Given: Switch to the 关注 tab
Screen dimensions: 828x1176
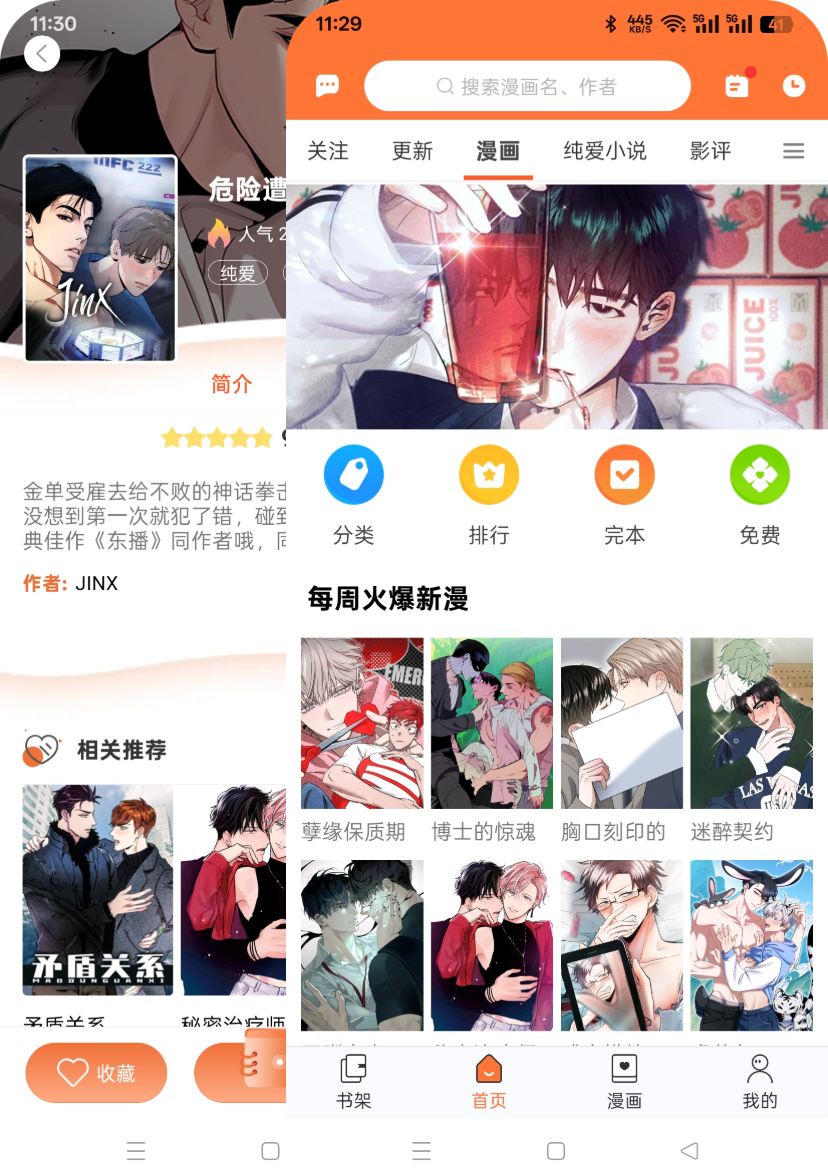Looking at the screenshot, I should click(x=327, y=151).
